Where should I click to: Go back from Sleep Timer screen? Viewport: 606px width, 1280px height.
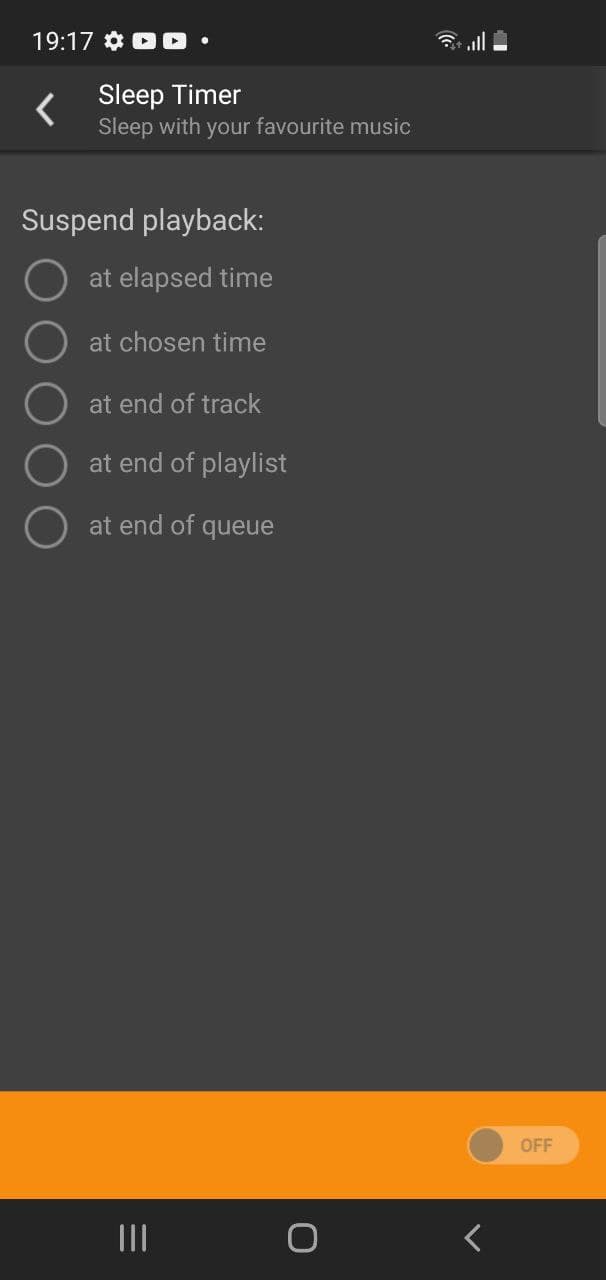point(45,109)
